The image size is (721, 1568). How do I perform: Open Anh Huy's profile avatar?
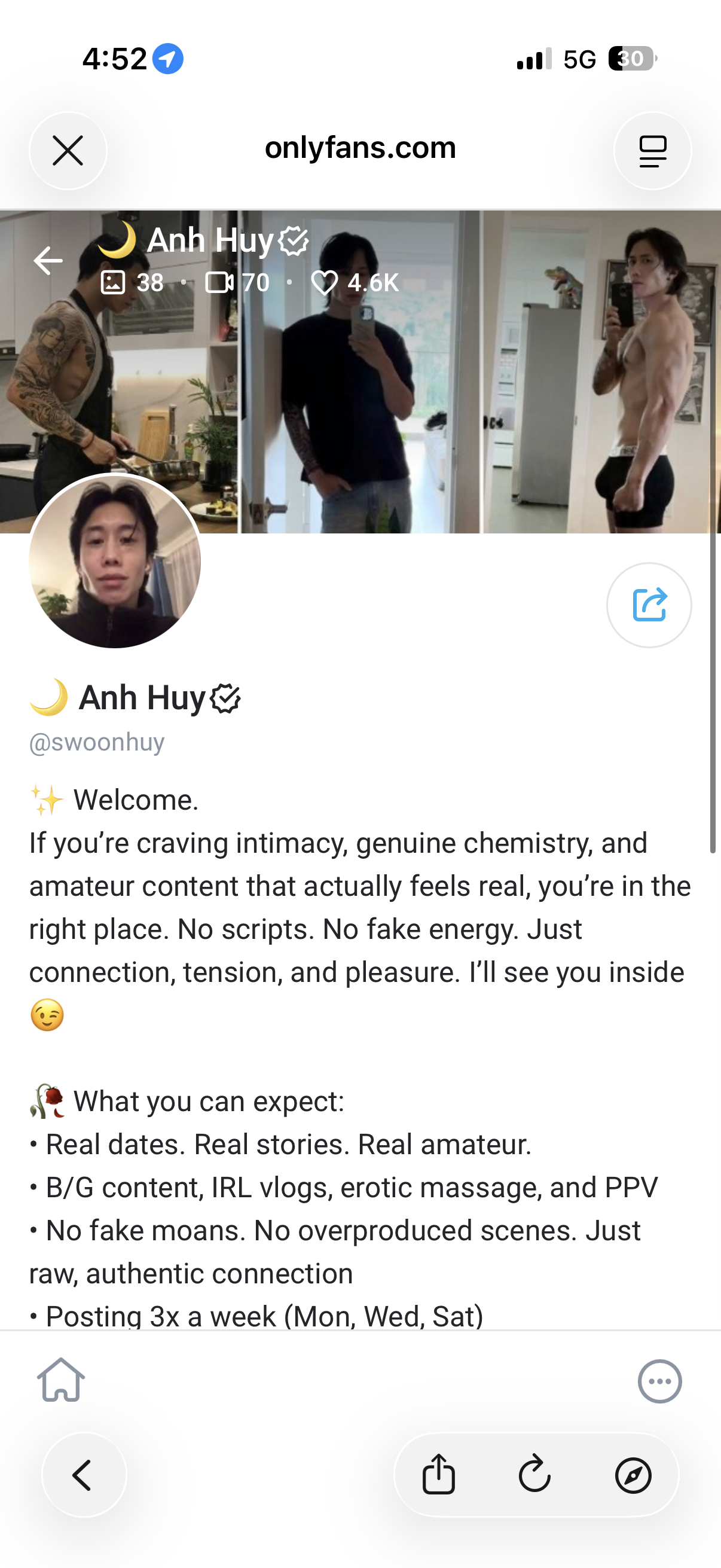point(115,560)
